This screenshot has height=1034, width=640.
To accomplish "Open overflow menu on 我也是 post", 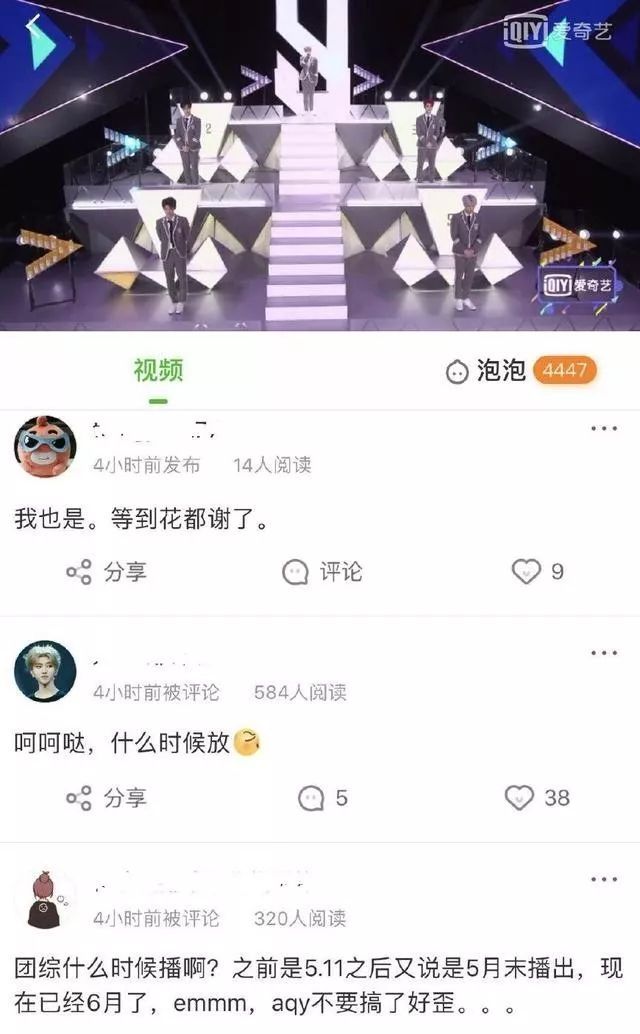I will coord(604,429).
